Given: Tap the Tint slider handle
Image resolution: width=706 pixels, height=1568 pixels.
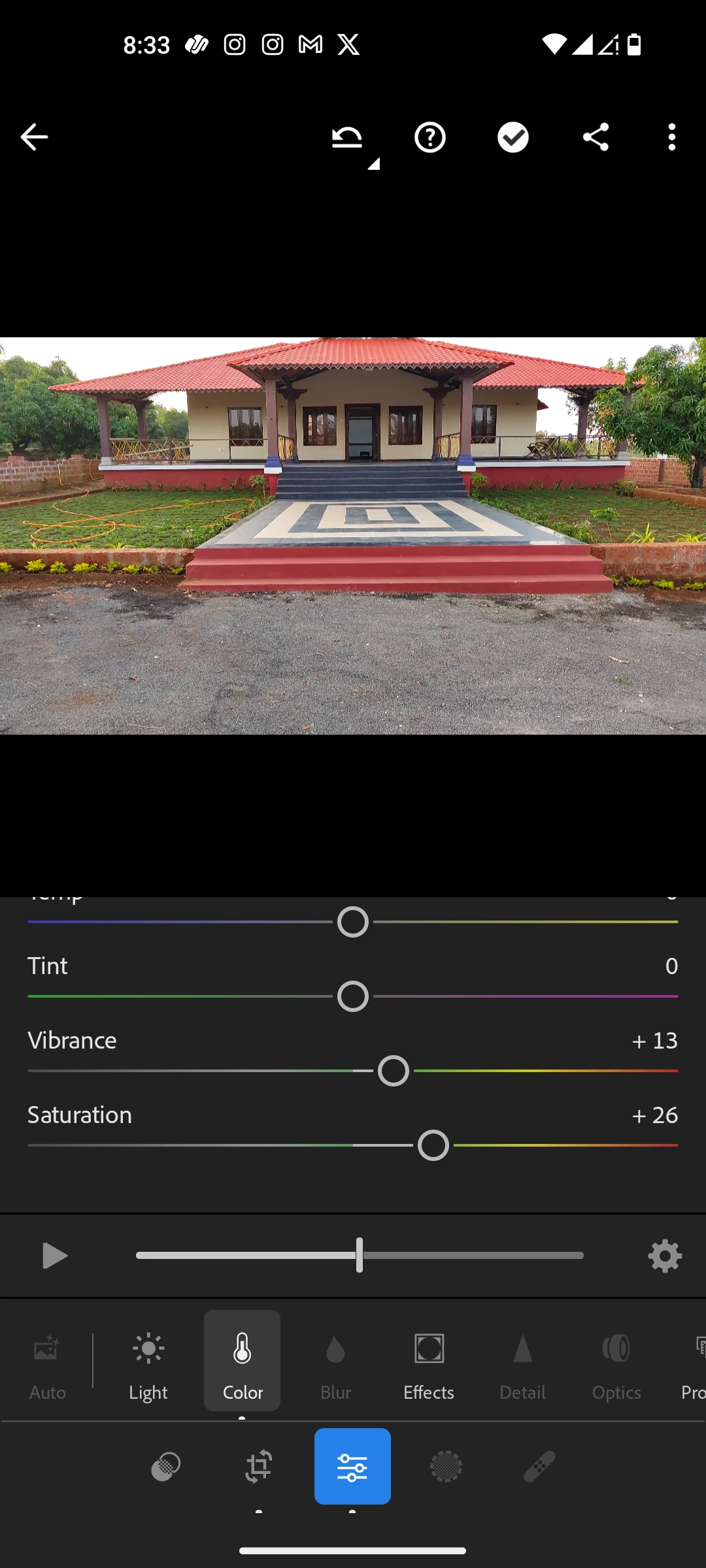Looking at the screenshot, I should pos(353,996).
